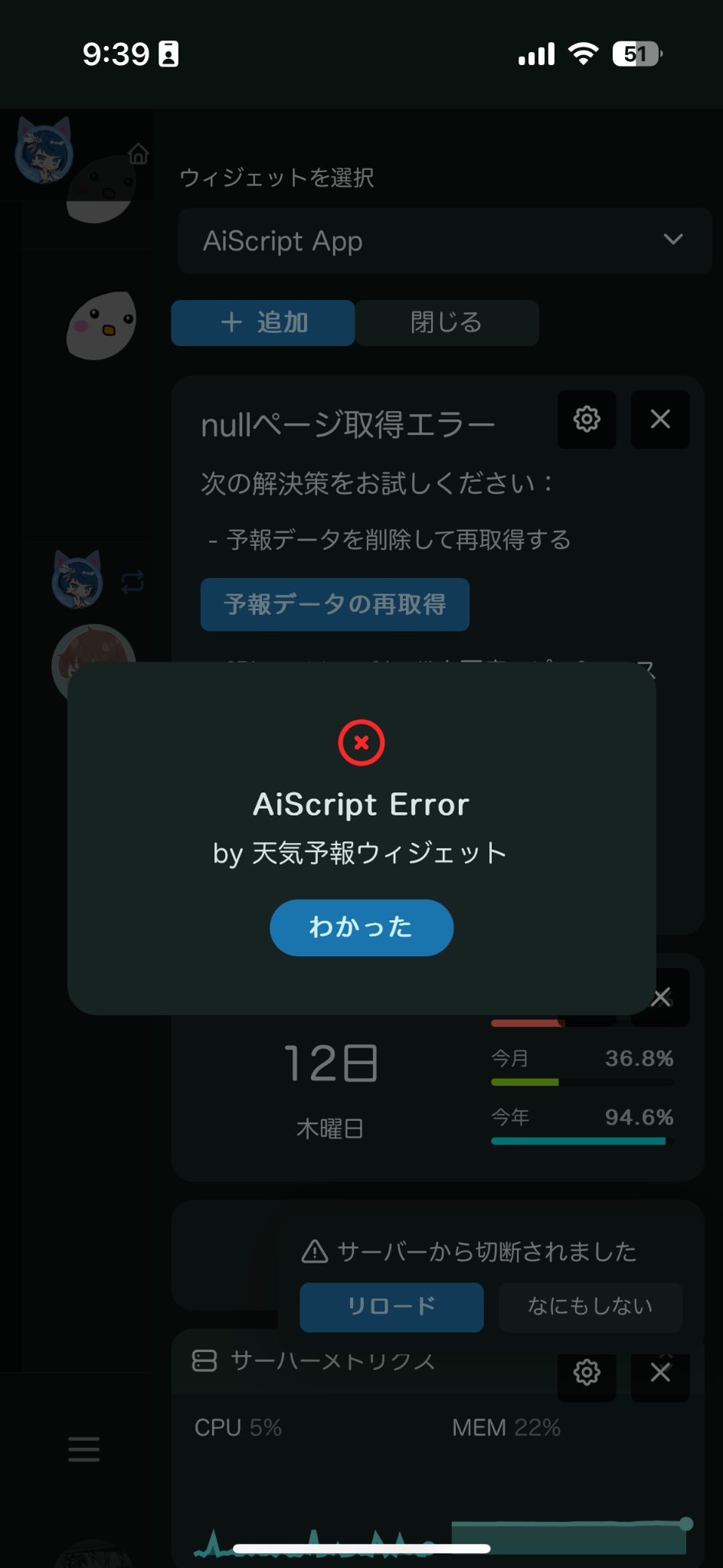723x1568 pixels.
Task: Open settings gear of the error widget
Action: [587, 420]
